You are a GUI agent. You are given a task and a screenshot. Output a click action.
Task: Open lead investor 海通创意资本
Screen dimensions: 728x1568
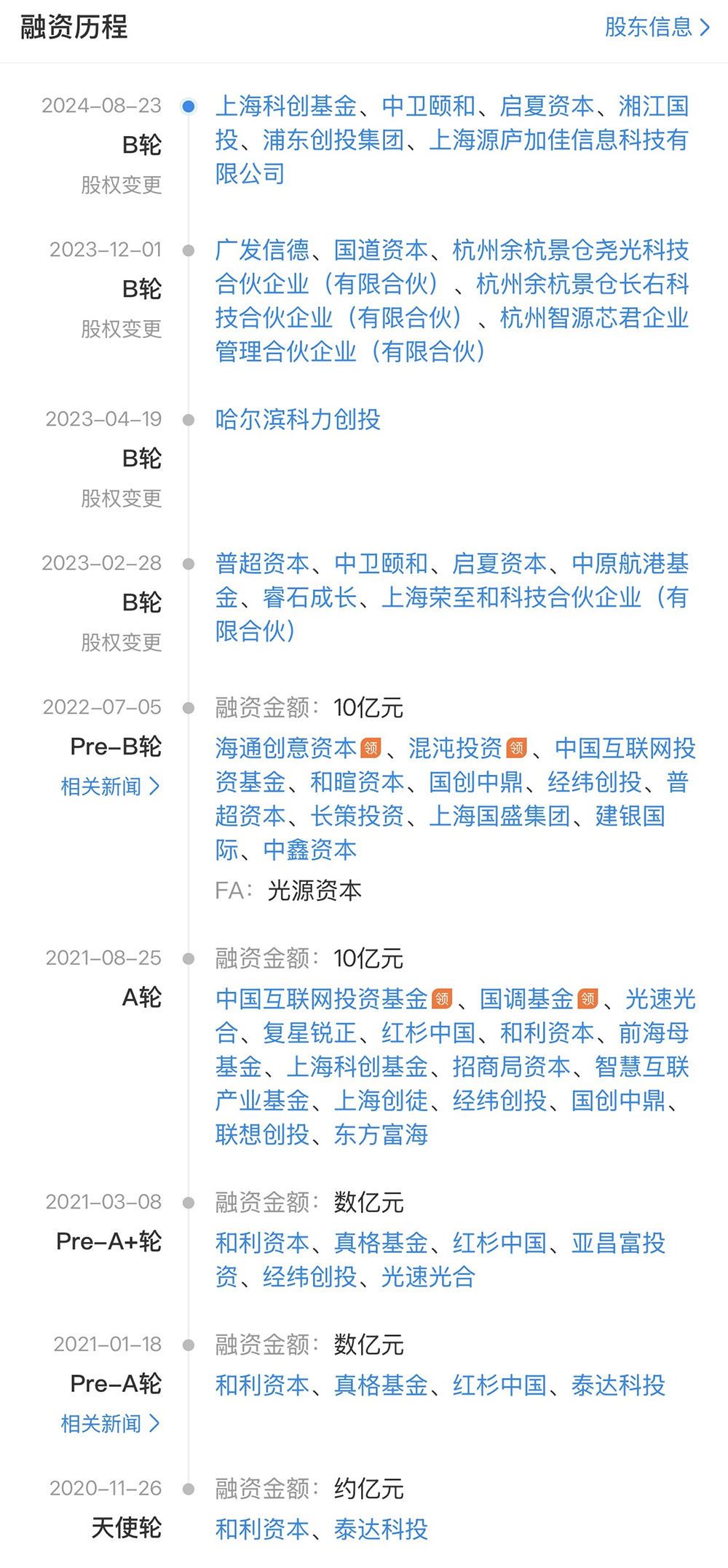pos(285,748)
